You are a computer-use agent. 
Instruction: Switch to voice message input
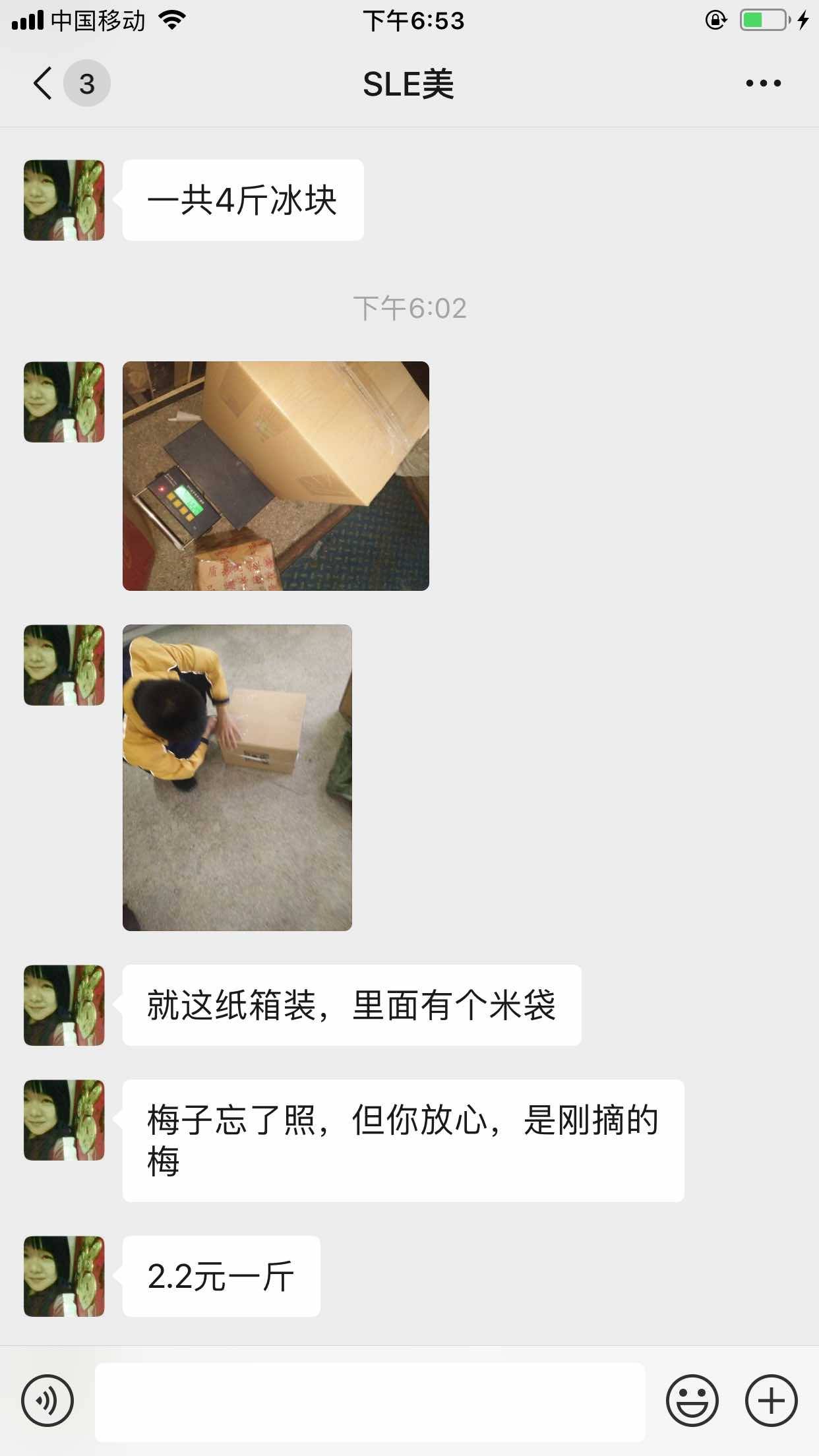point(47,1401)
